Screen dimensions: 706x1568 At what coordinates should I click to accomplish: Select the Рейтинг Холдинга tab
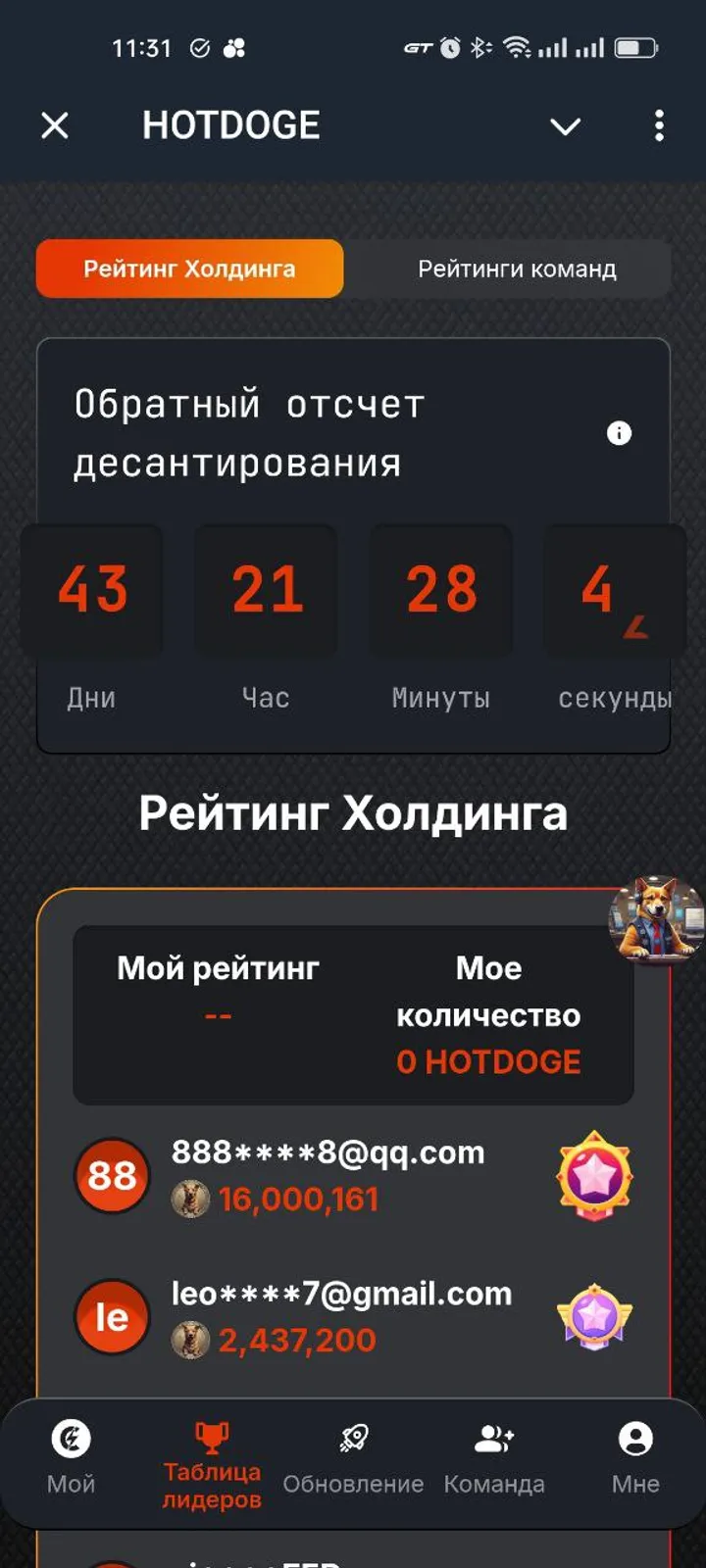190,269
